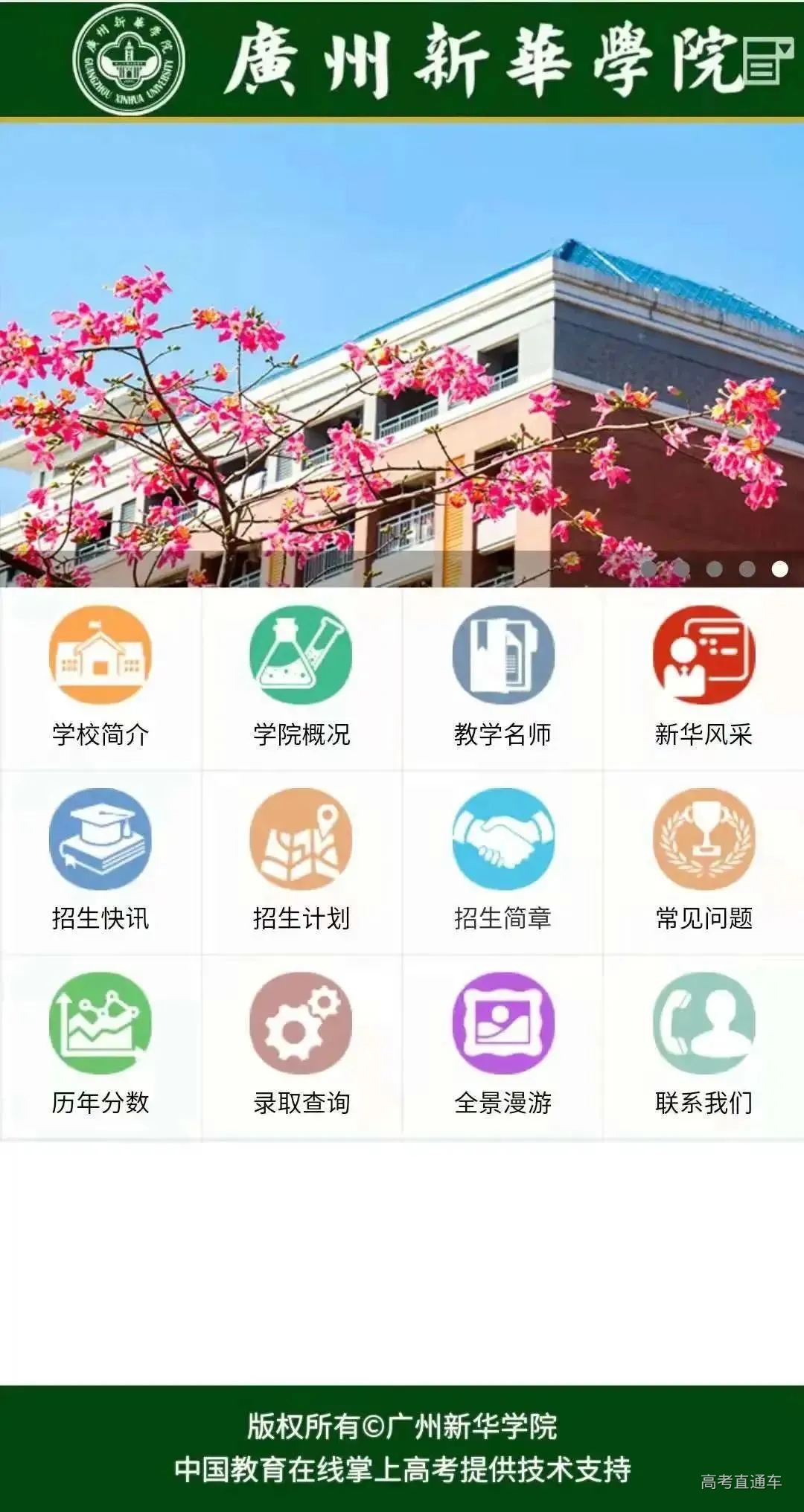
Task: Select the third carousel indicator dot
Action: pyautogui.click(x=713, y=568)
